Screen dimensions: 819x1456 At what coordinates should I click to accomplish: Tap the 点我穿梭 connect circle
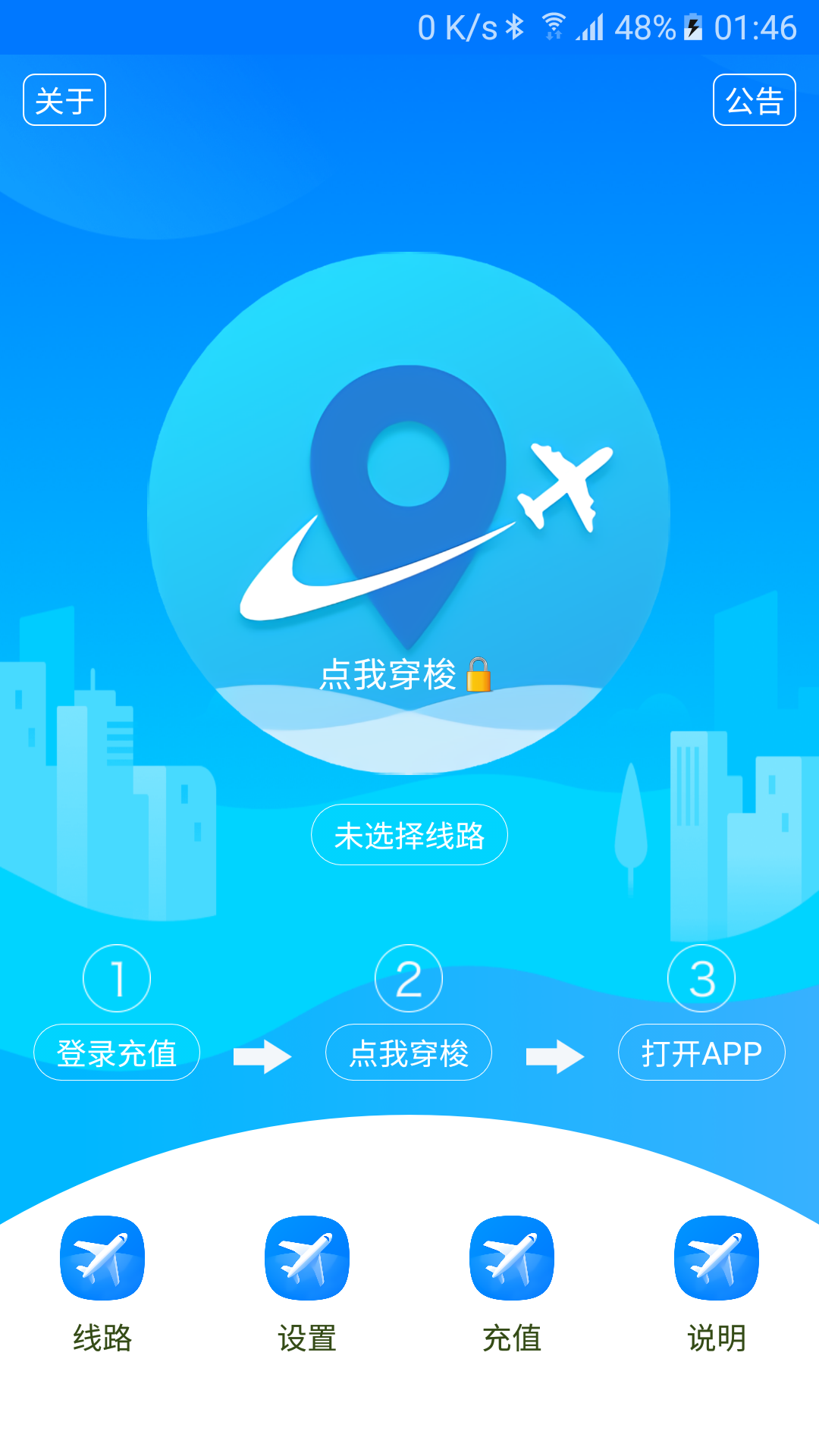point(409,513)
